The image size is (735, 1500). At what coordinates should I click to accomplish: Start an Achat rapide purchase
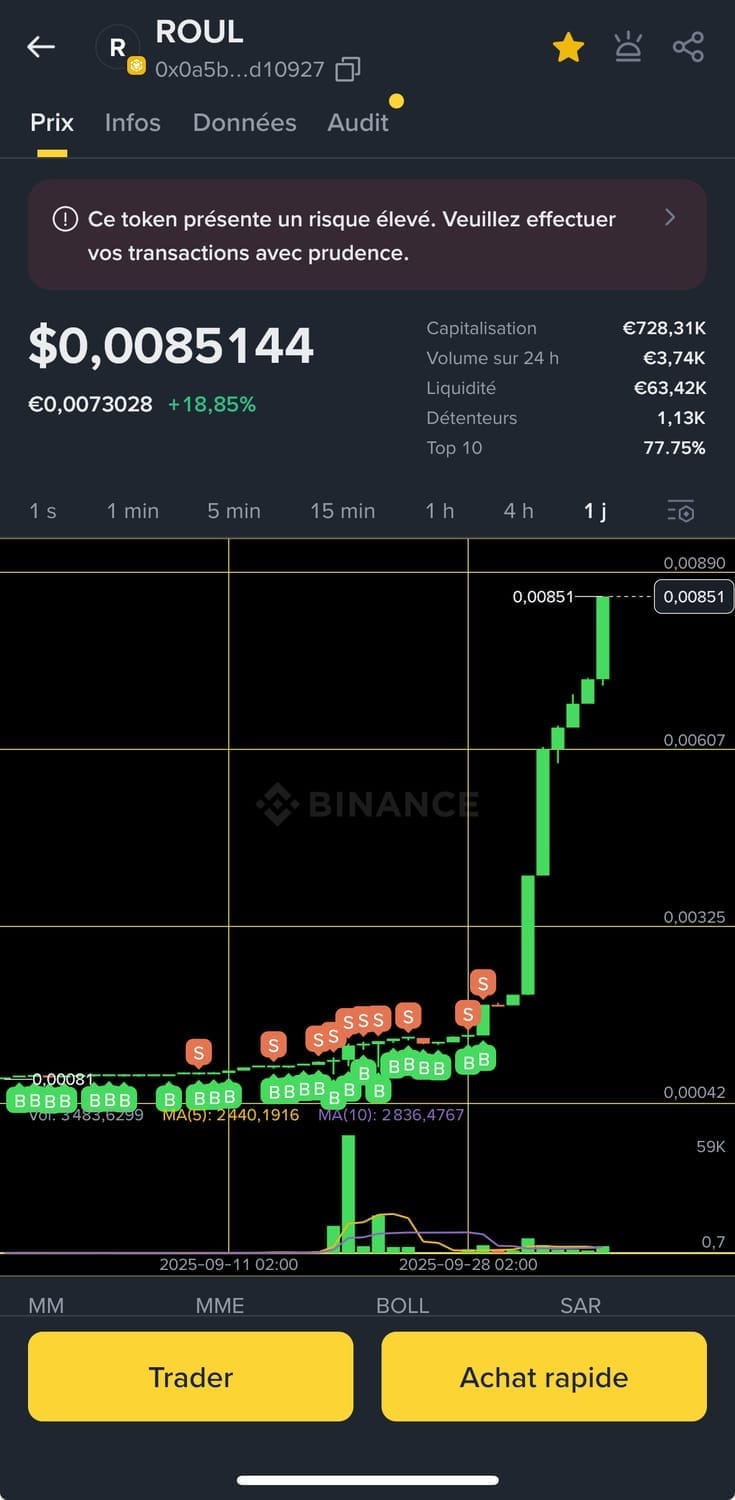point(544,1377)
